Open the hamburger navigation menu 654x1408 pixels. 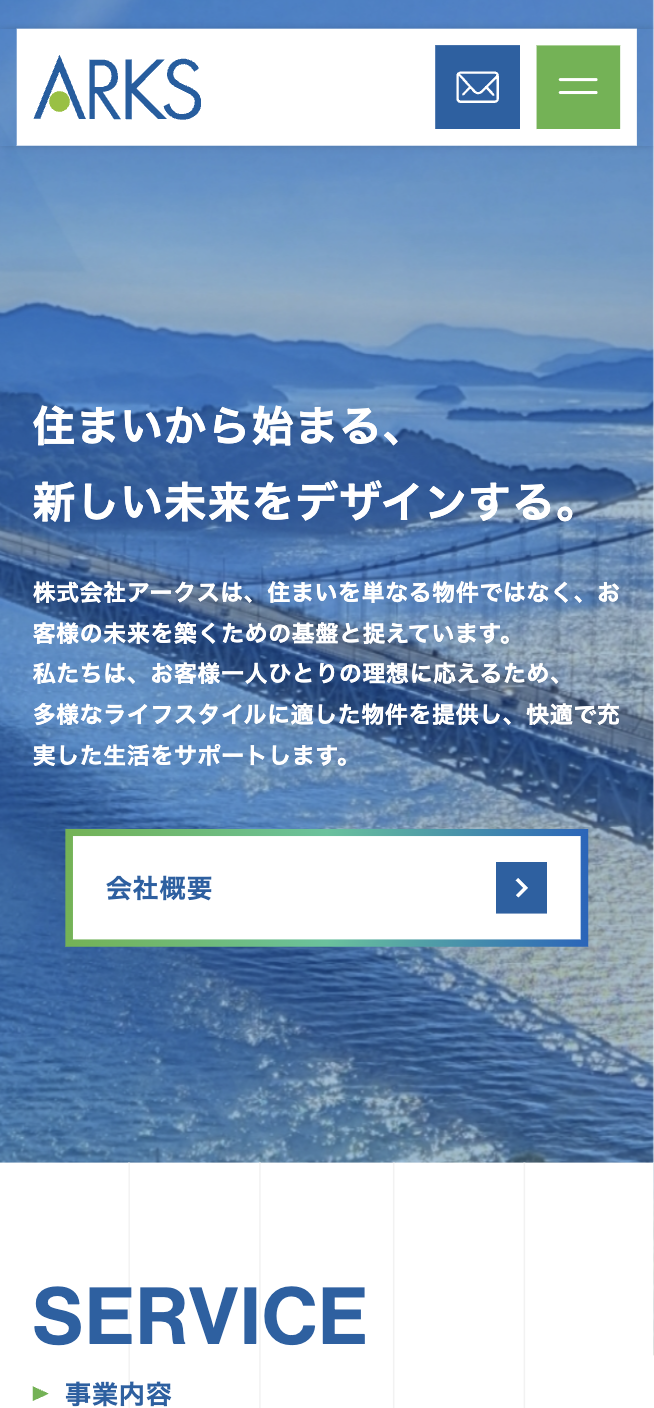tap(578, 87)
